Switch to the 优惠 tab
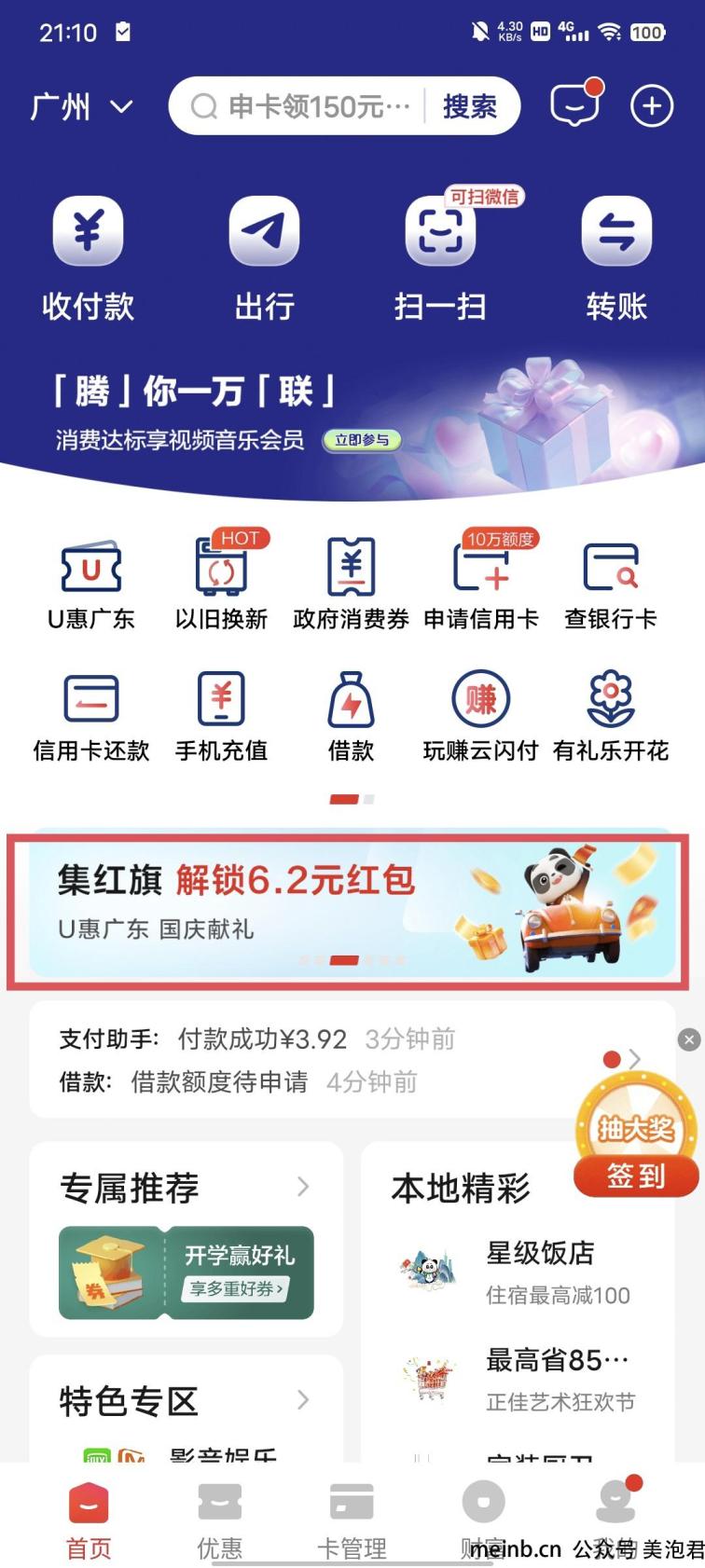This screenshot has width=705, height=1568. tap(220, 1520)
